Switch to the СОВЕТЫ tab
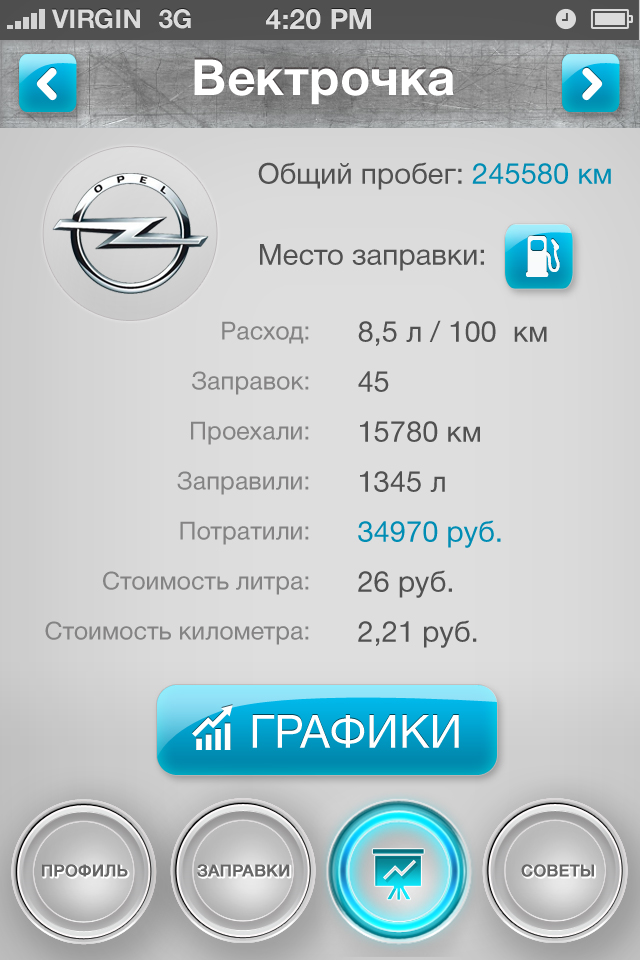640x960 pixels. 557,870
